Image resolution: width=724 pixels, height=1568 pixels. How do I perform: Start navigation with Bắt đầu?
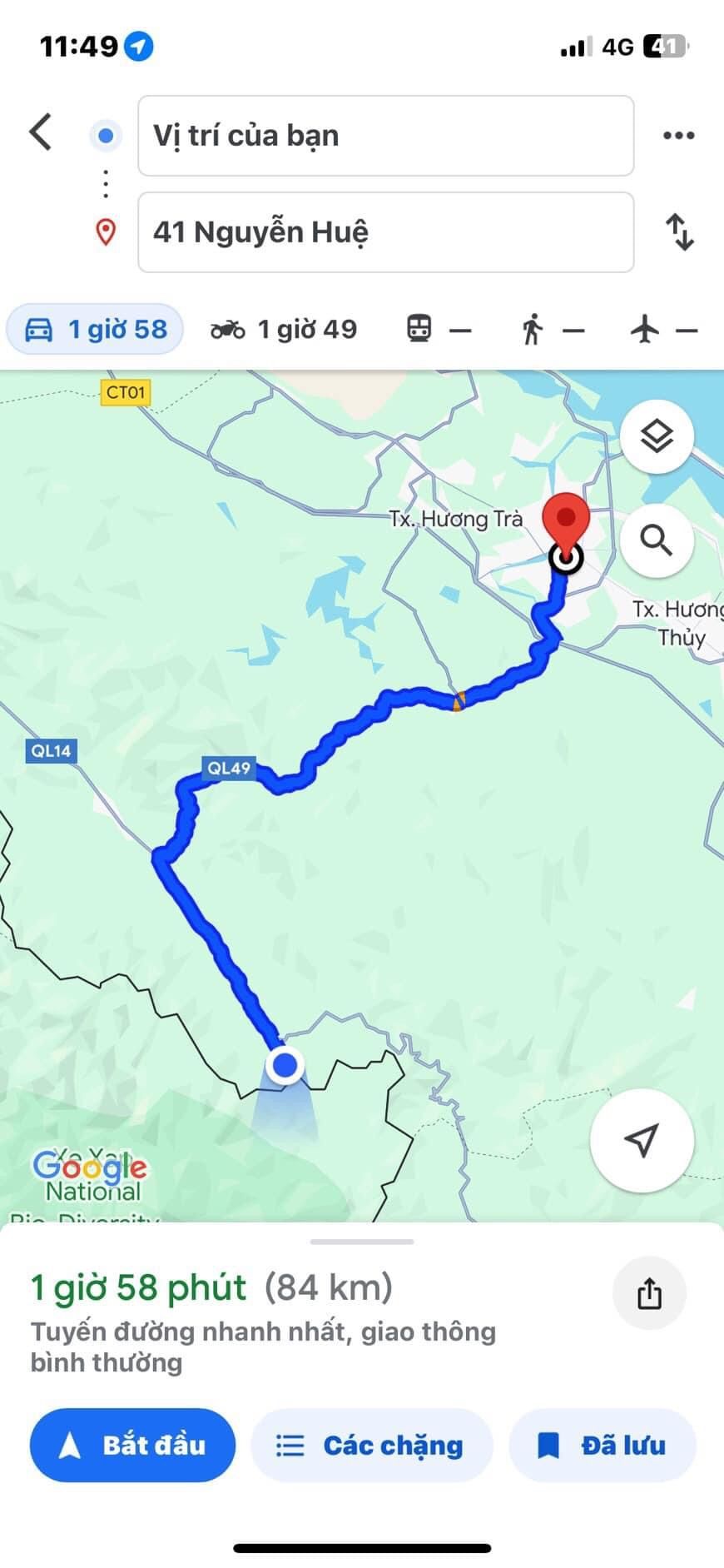[x=132, y=1445]
